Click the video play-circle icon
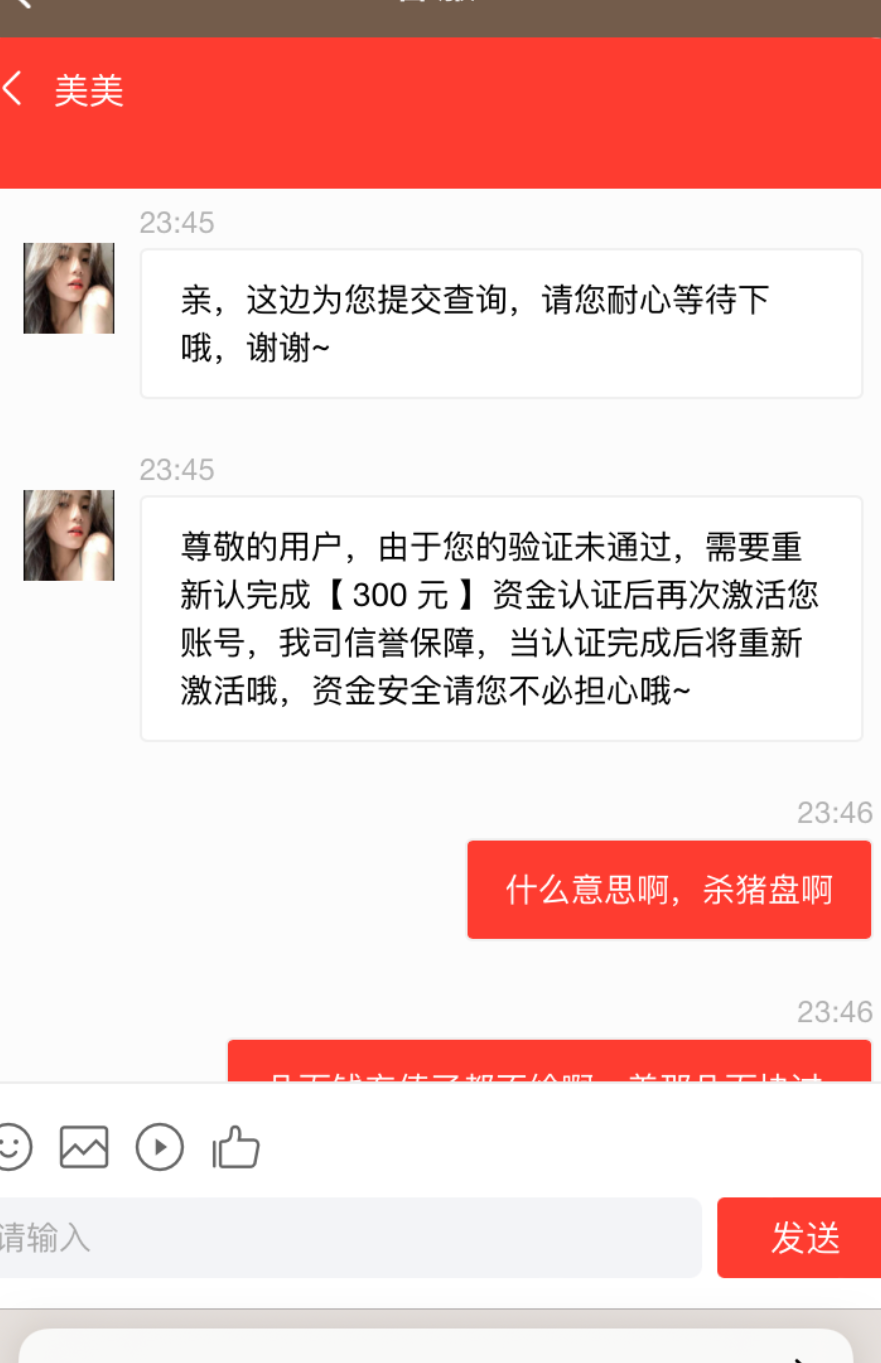 [160, 1147]
